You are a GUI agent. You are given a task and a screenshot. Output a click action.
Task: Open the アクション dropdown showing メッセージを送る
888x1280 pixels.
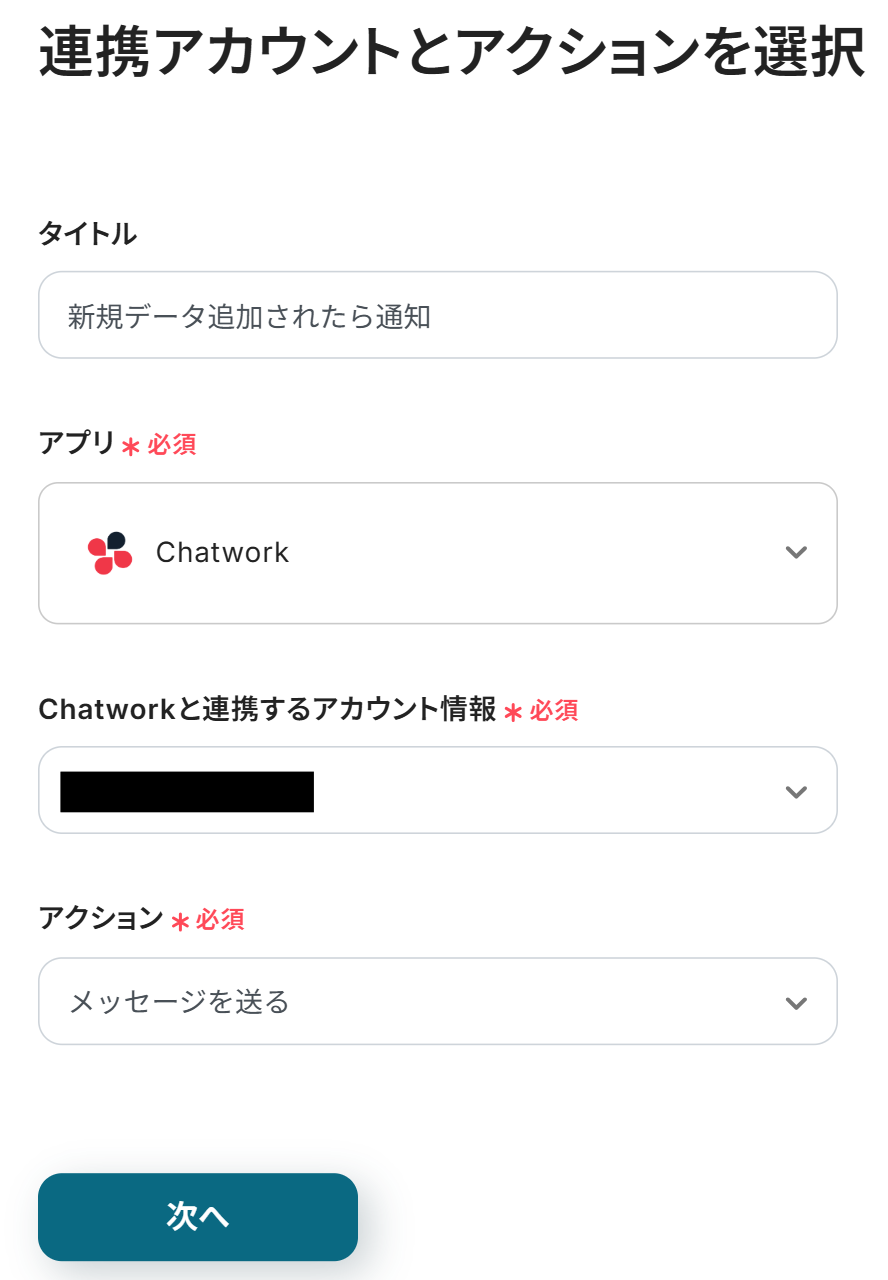(437, 1002)
